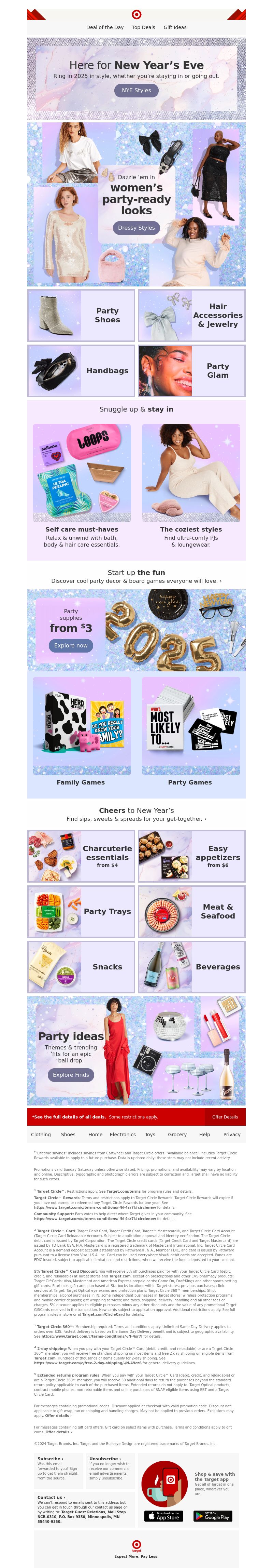Tap Explore now for party supplies
273x1568 pixels.
(71, 645)
